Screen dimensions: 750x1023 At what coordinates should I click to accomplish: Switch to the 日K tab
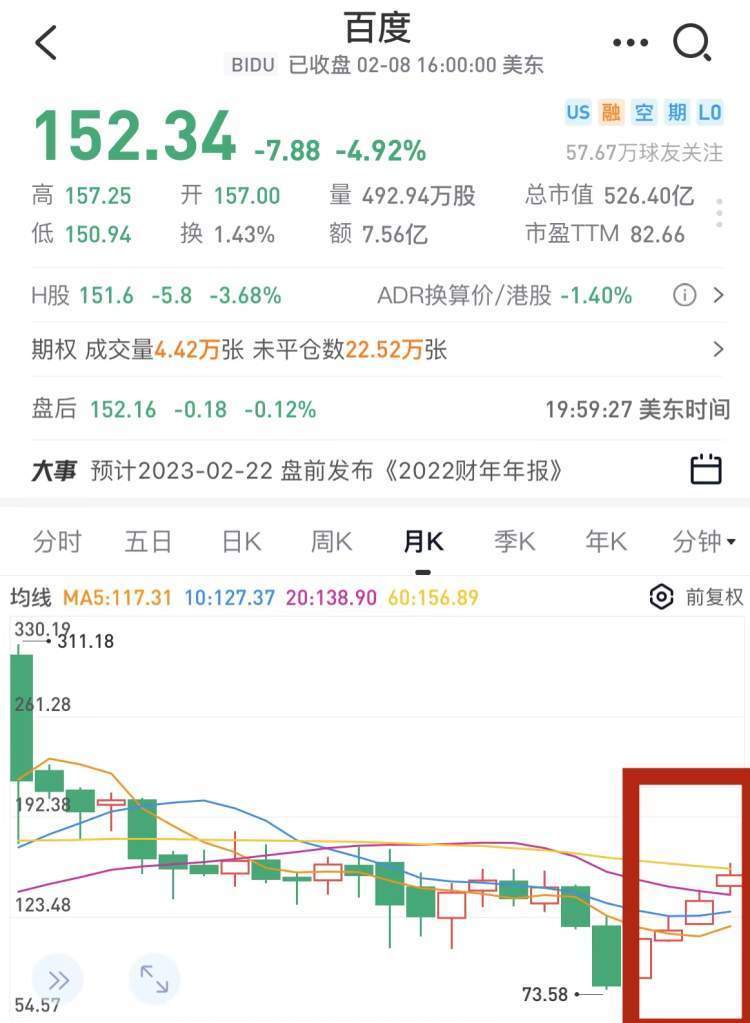(240, 541)
